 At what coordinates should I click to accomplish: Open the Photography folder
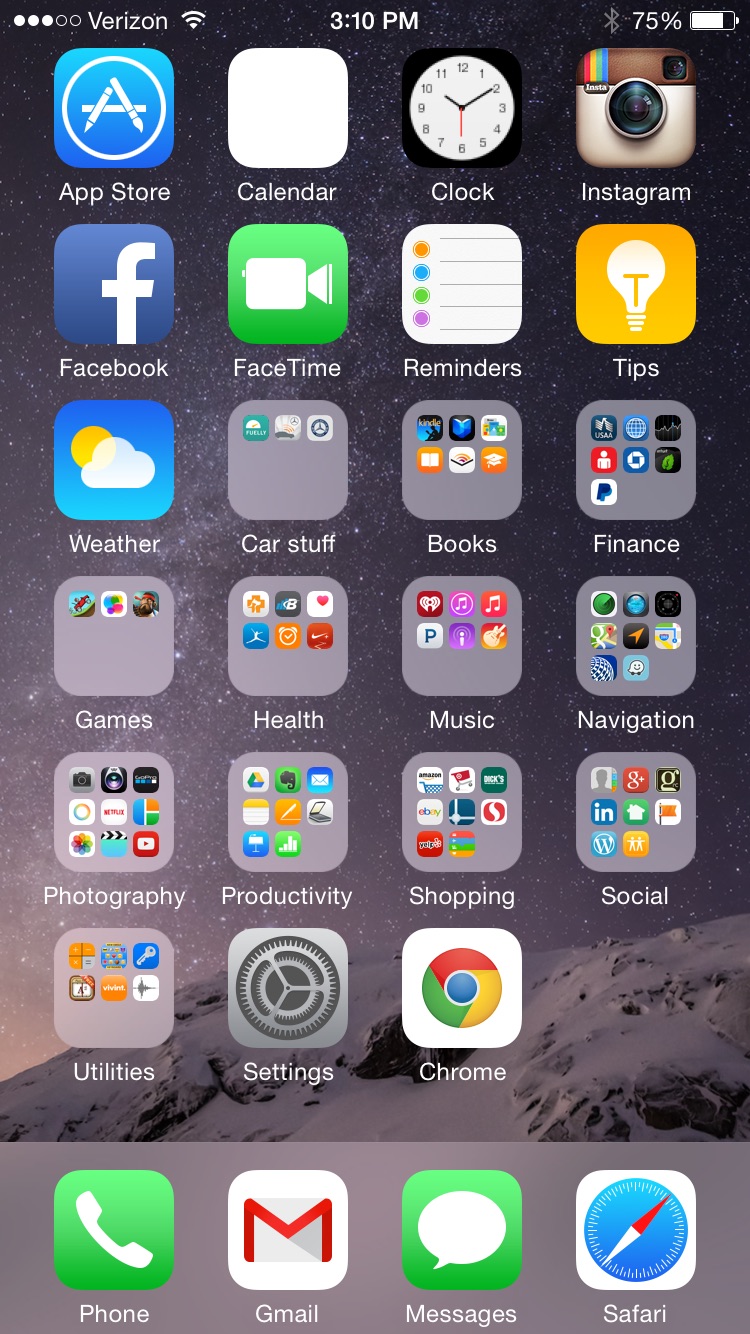tap(114, 812)
